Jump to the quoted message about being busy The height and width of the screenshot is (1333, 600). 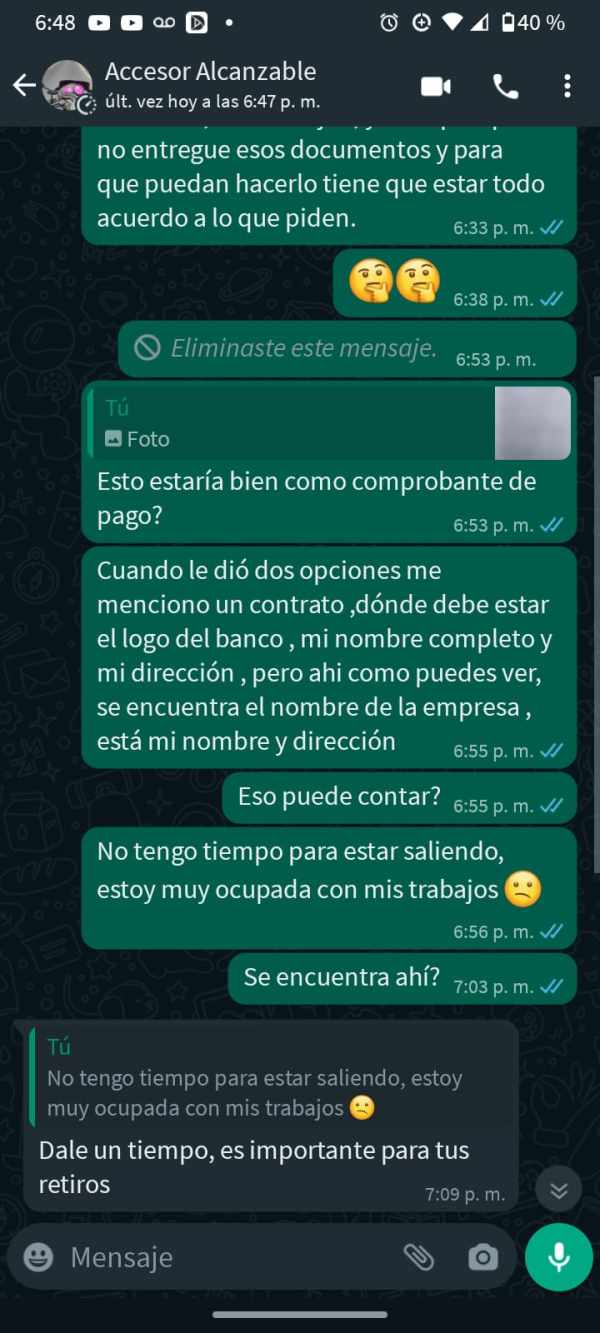(x=270, y=1077)
